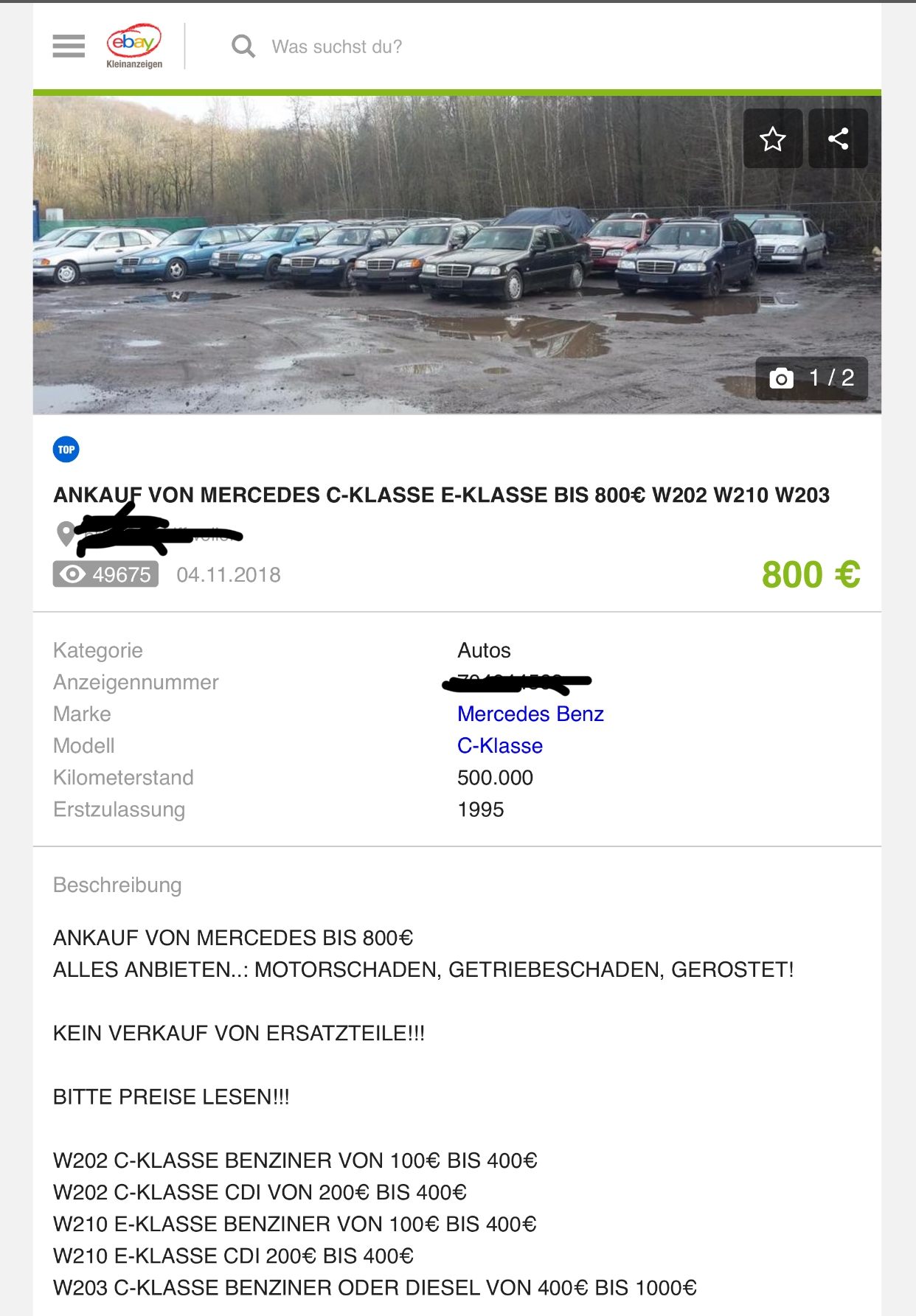Screen dimensions: 916x1316
Task: Save this listing with the star icon
Action: (772, 139)
